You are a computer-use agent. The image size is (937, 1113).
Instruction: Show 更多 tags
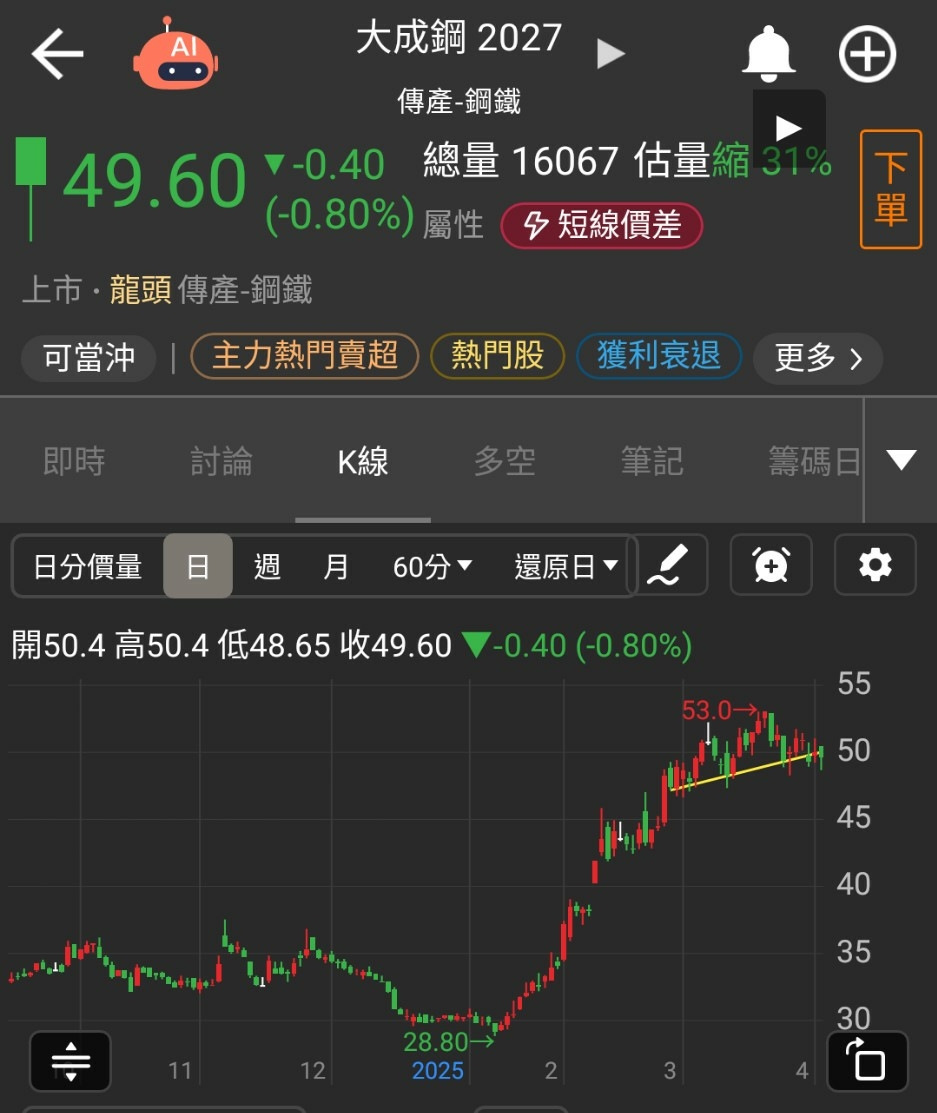818,358
